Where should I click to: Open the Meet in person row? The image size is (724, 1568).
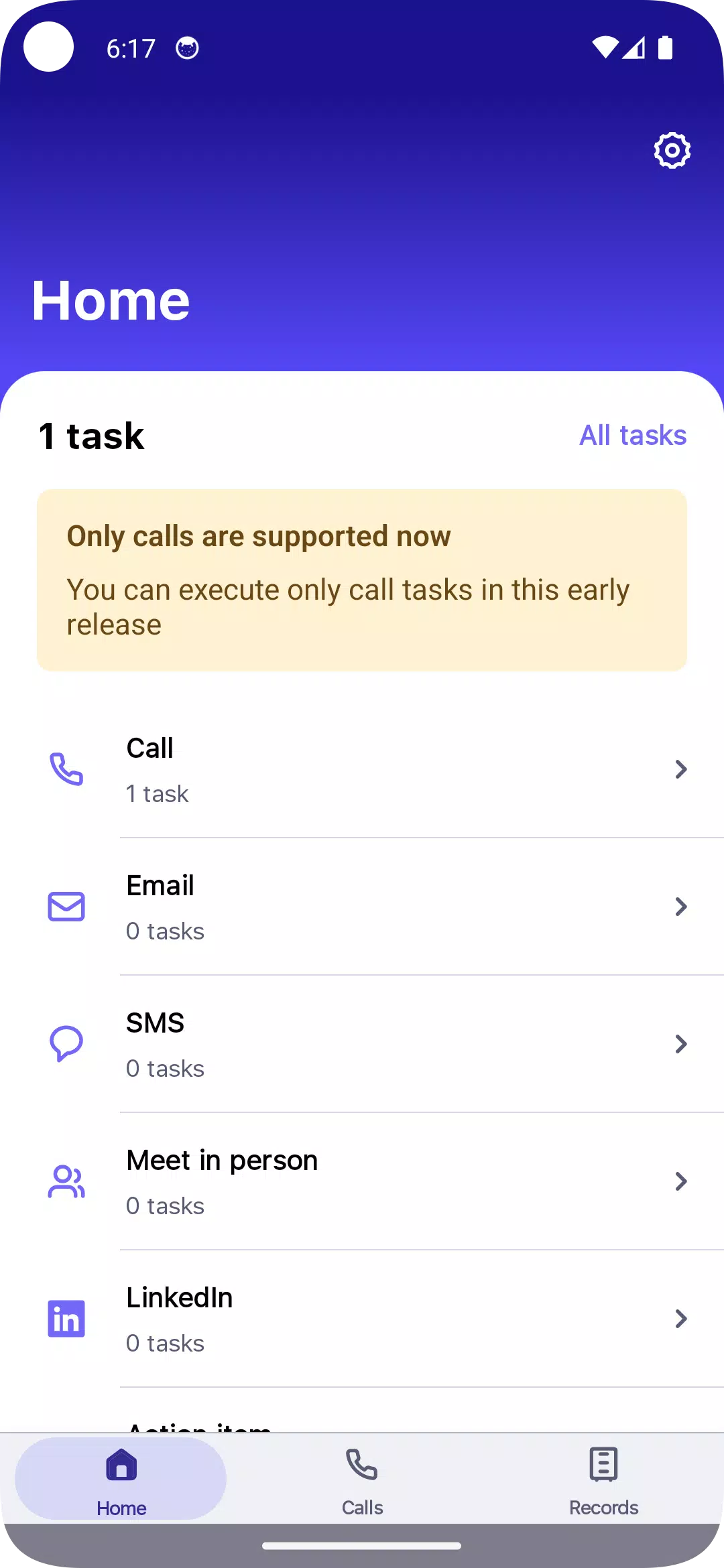click(362, 1181)
